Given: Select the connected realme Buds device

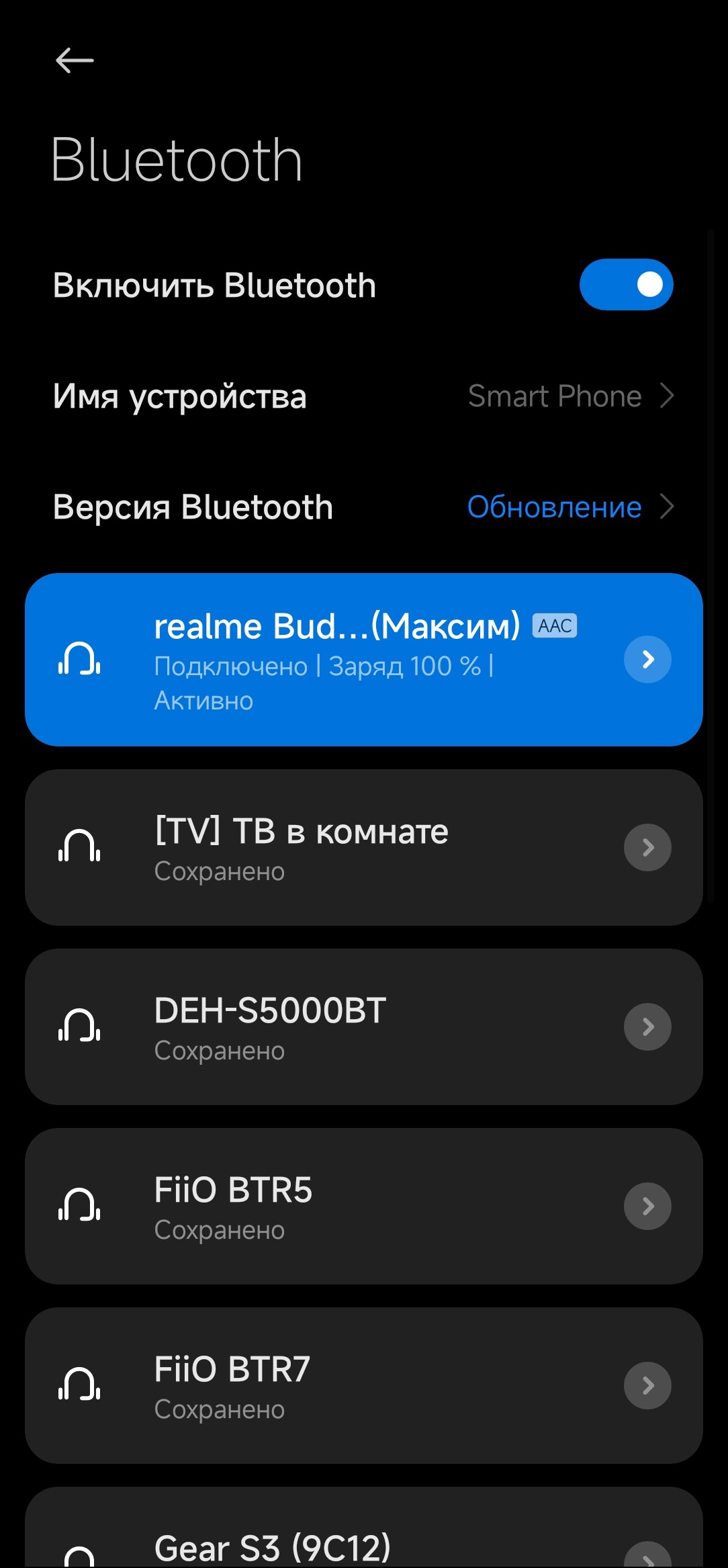Looking at the screenshot, I should 336,659.
